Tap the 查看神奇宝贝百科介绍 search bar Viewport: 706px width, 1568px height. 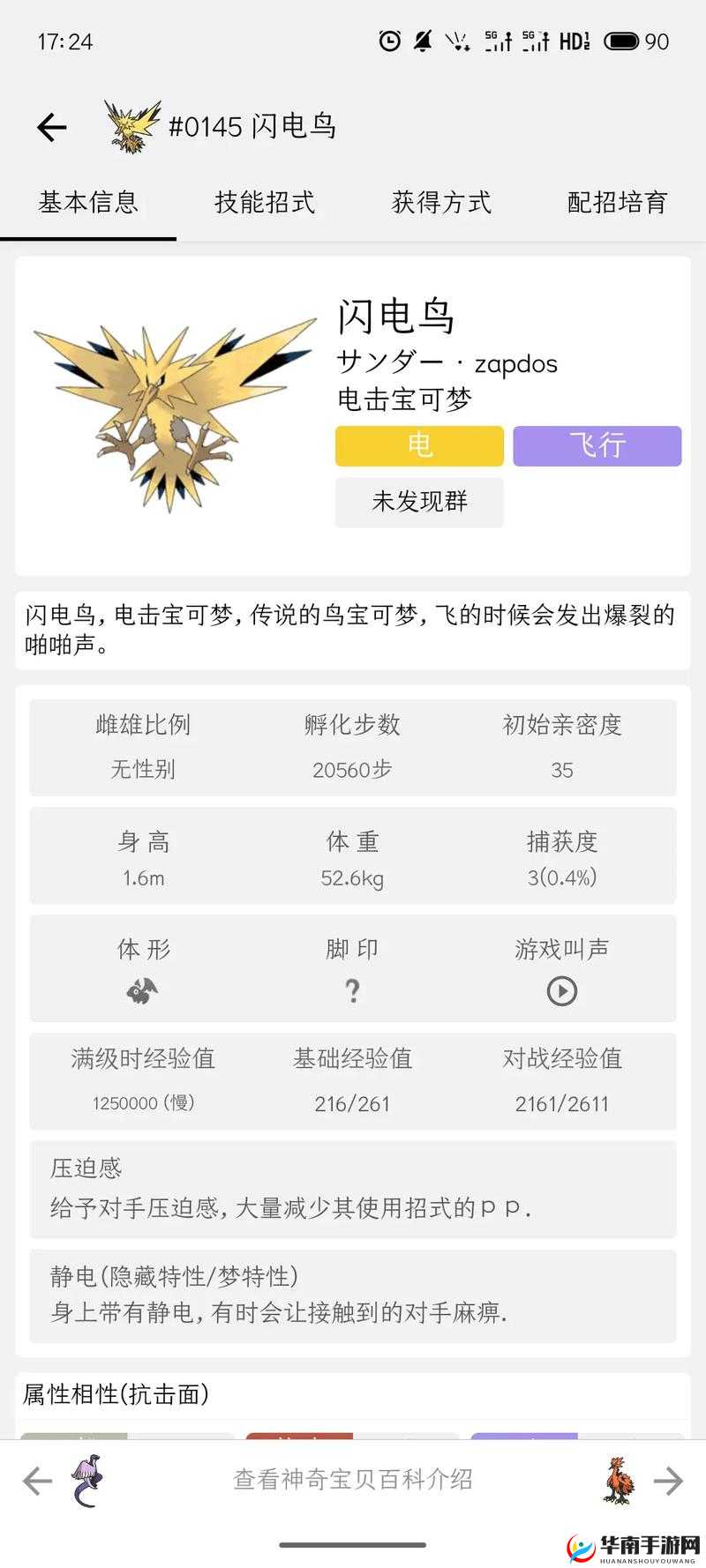coord(353,1481)
